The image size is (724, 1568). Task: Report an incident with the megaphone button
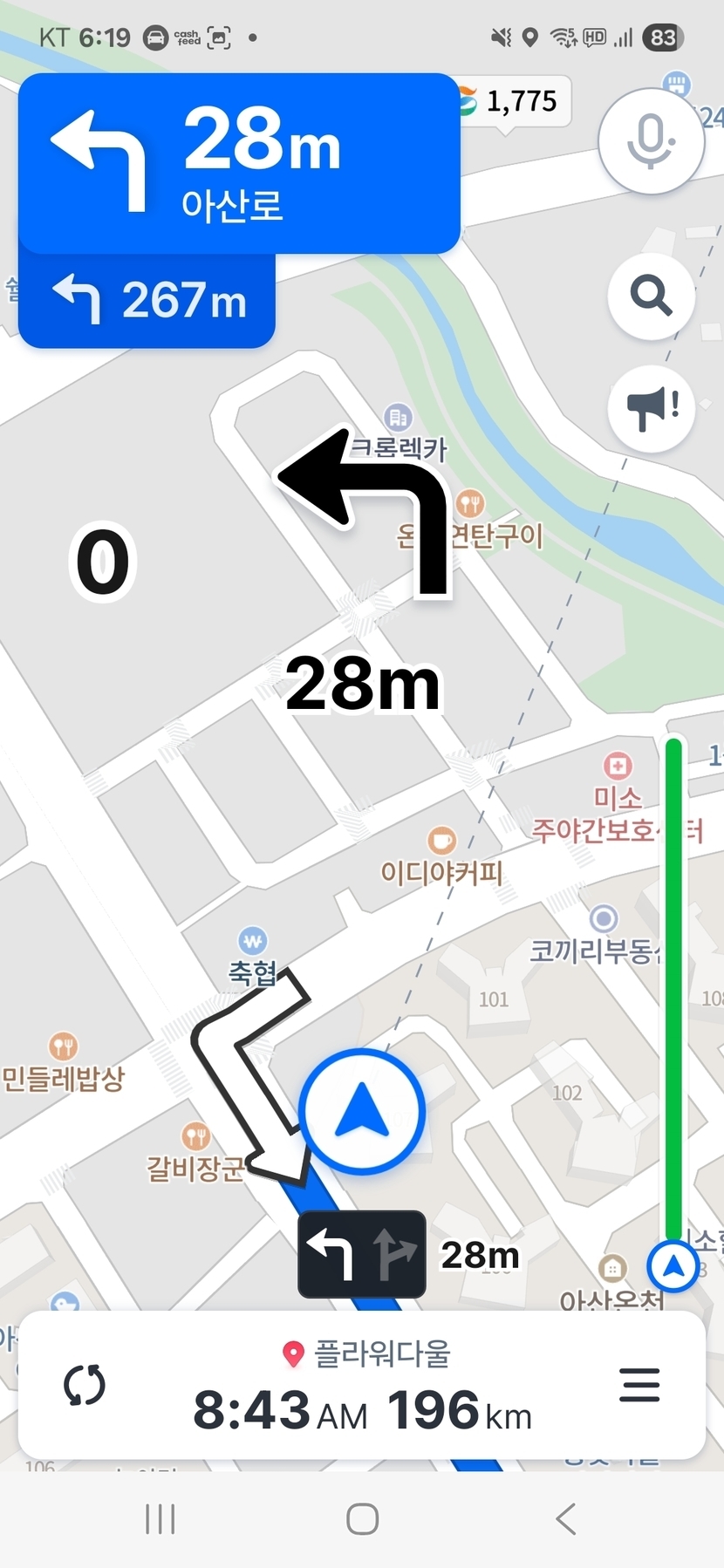[651, 407]
